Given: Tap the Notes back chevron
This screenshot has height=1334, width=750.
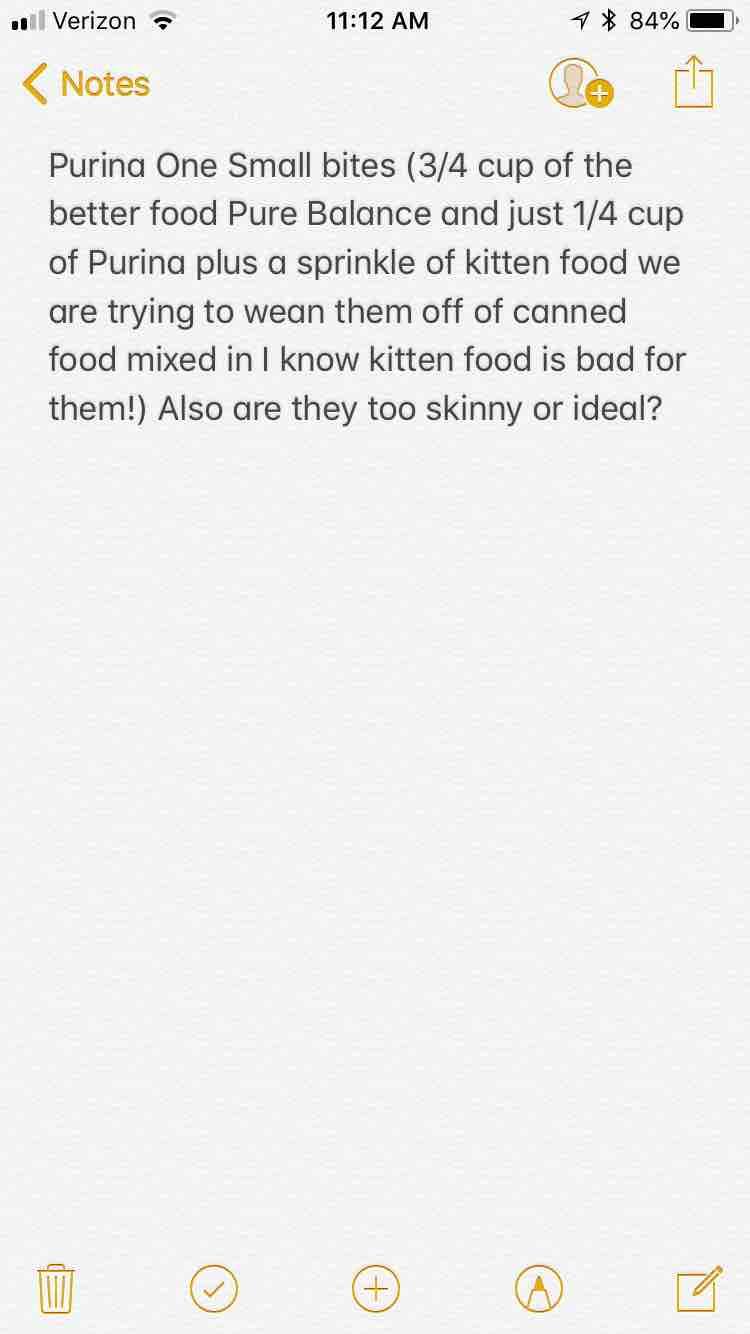Looking at the screenshot, I should (x=33, y=84).
